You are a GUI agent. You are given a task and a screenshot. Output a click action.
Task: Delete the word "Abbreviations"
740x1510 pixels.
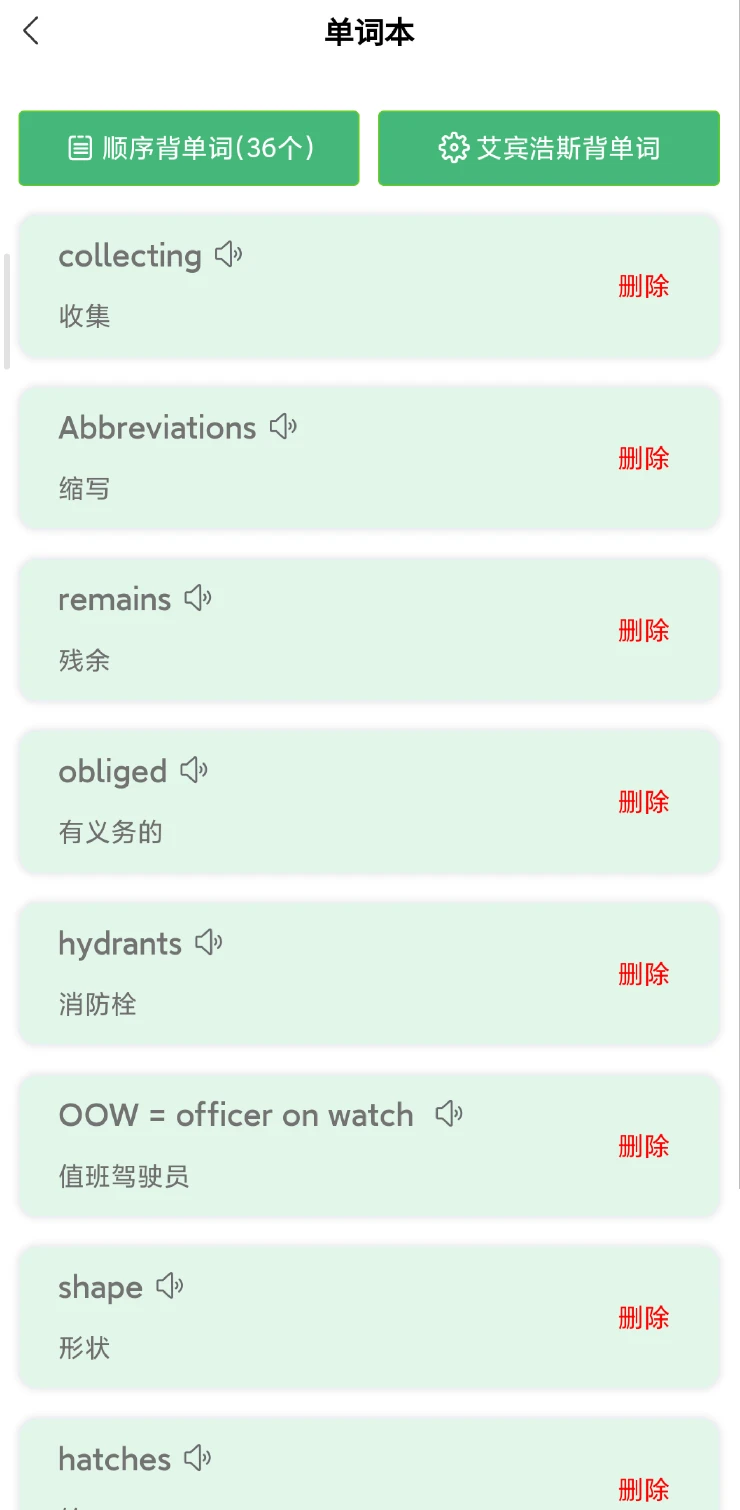click(x=643, y=458)
